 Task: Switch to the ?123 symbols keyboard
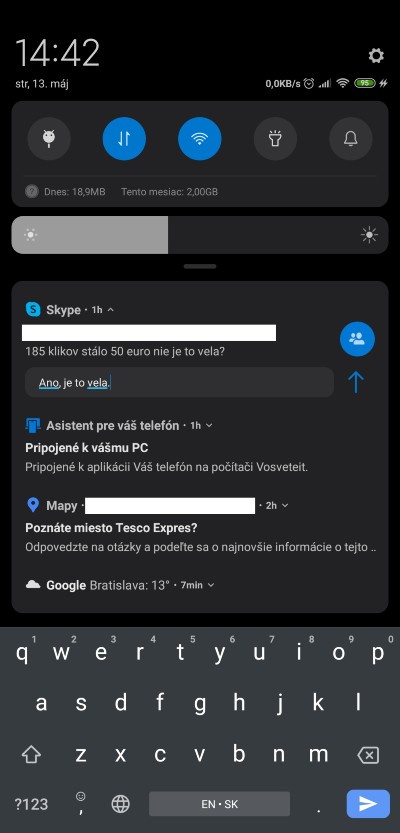coord(31,804)
